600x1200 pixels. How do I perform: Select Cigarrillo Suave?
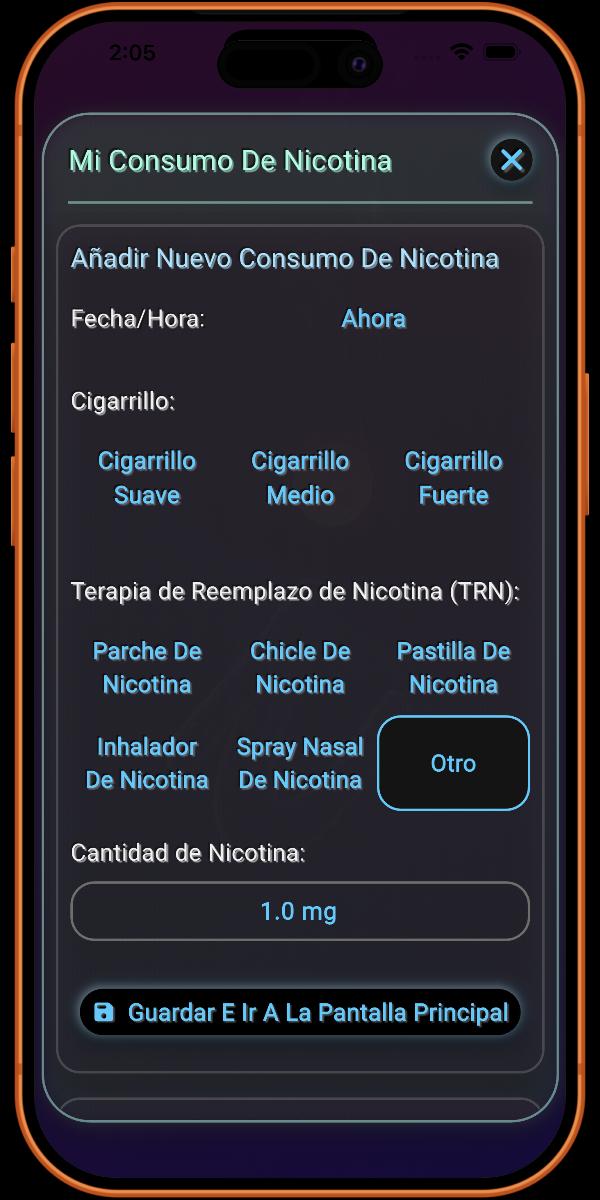147,478
